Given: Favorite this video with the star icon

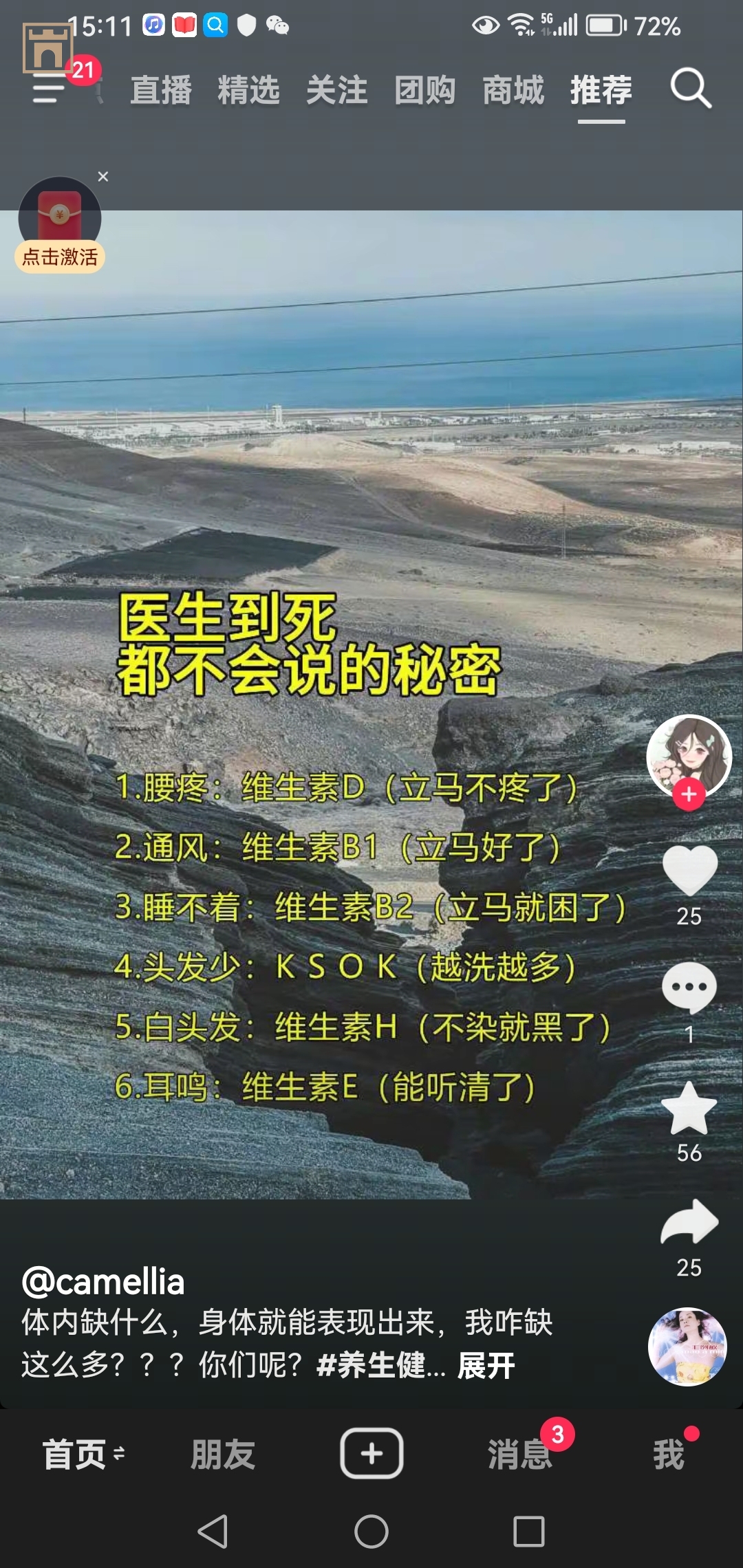Looking at the screenshot, I should point(689,1109).
